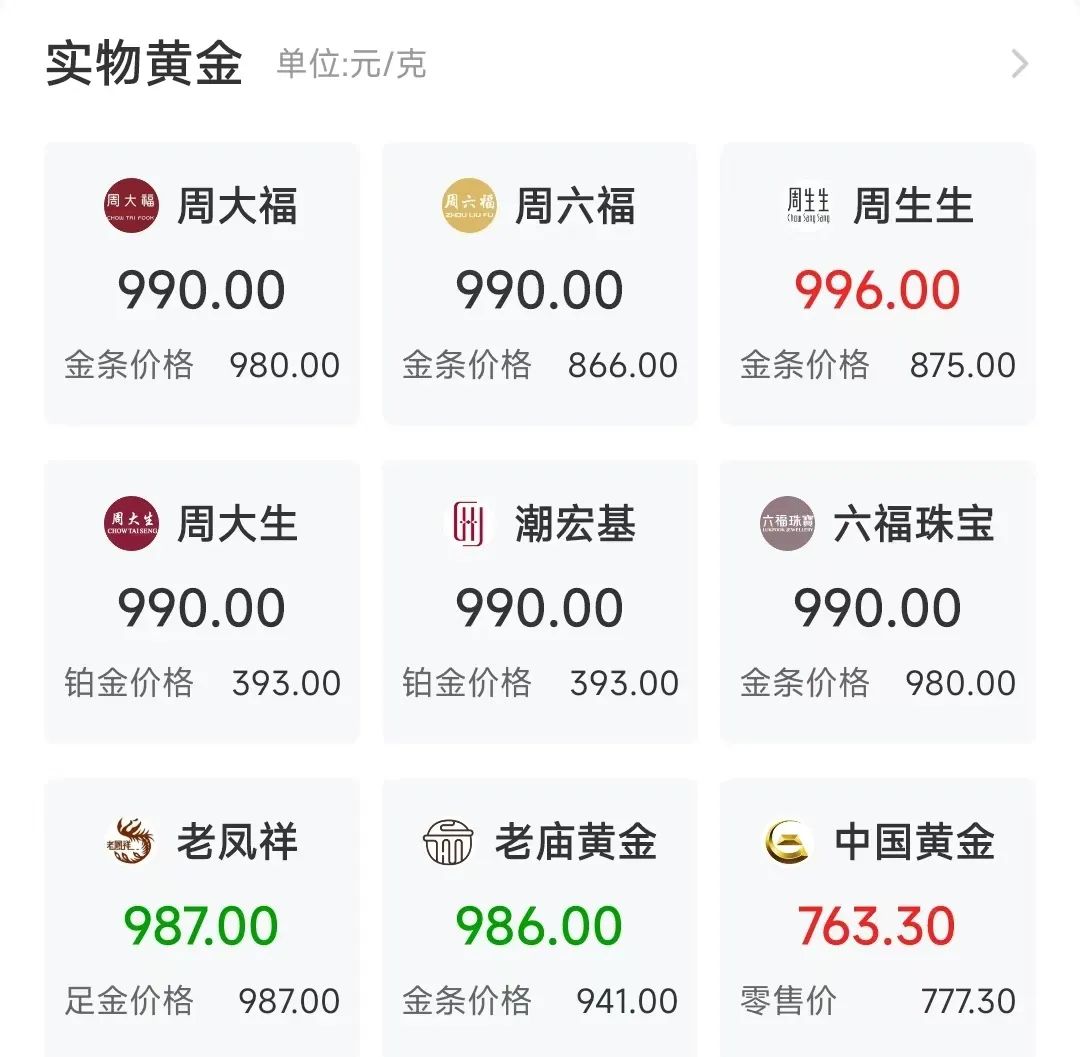
Task: Select the 老庙黄金 price card
Action: [x=539, y=918]
